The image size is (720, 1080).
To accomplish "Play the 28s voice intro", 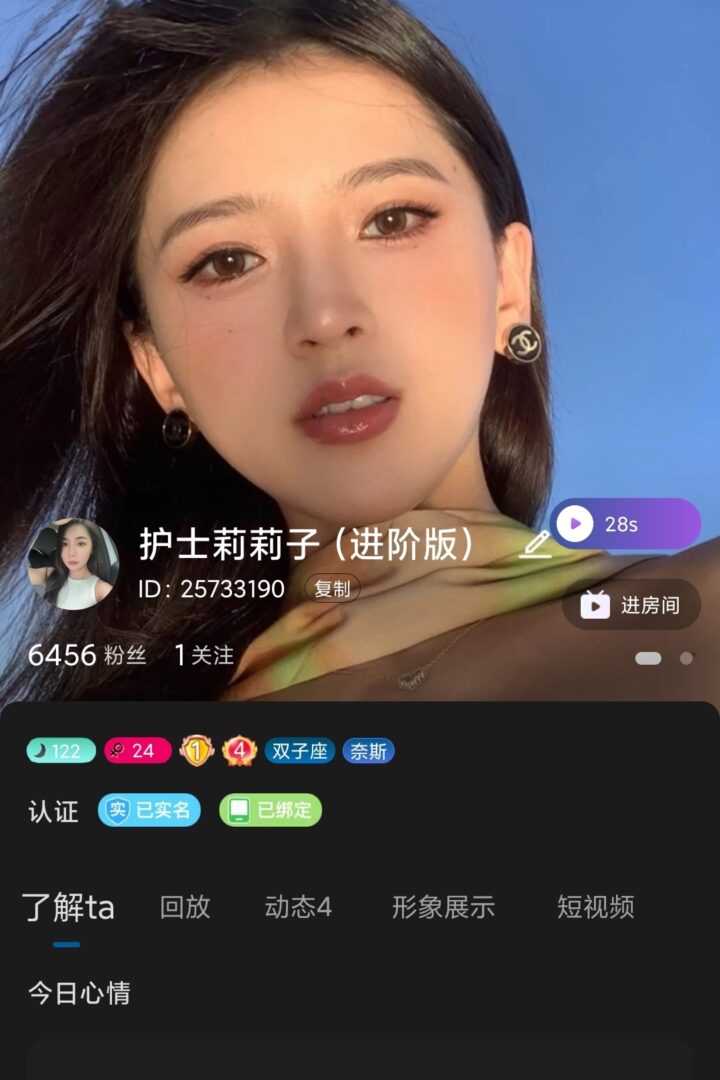I will pos(624,524).
